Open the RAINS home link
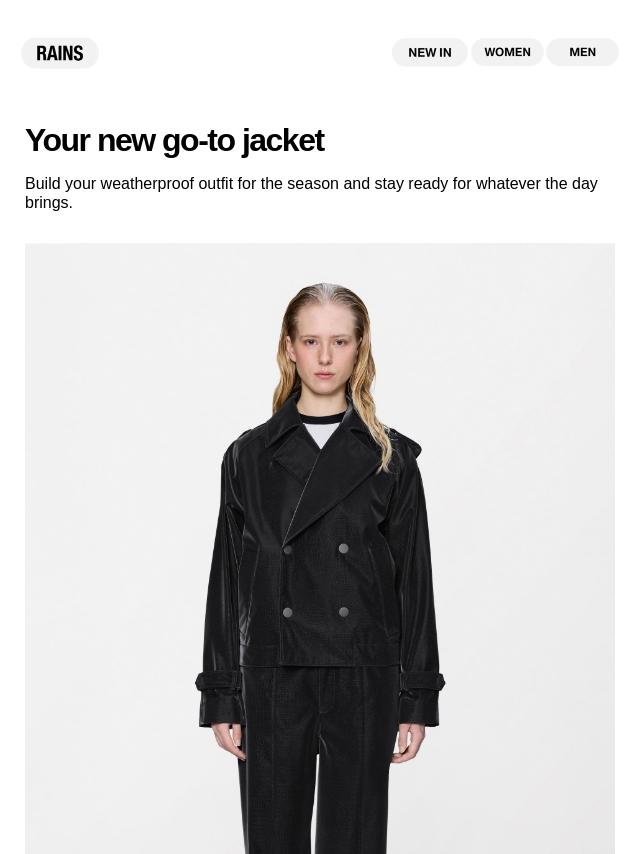640x854 pixels. tap(60, 53)
